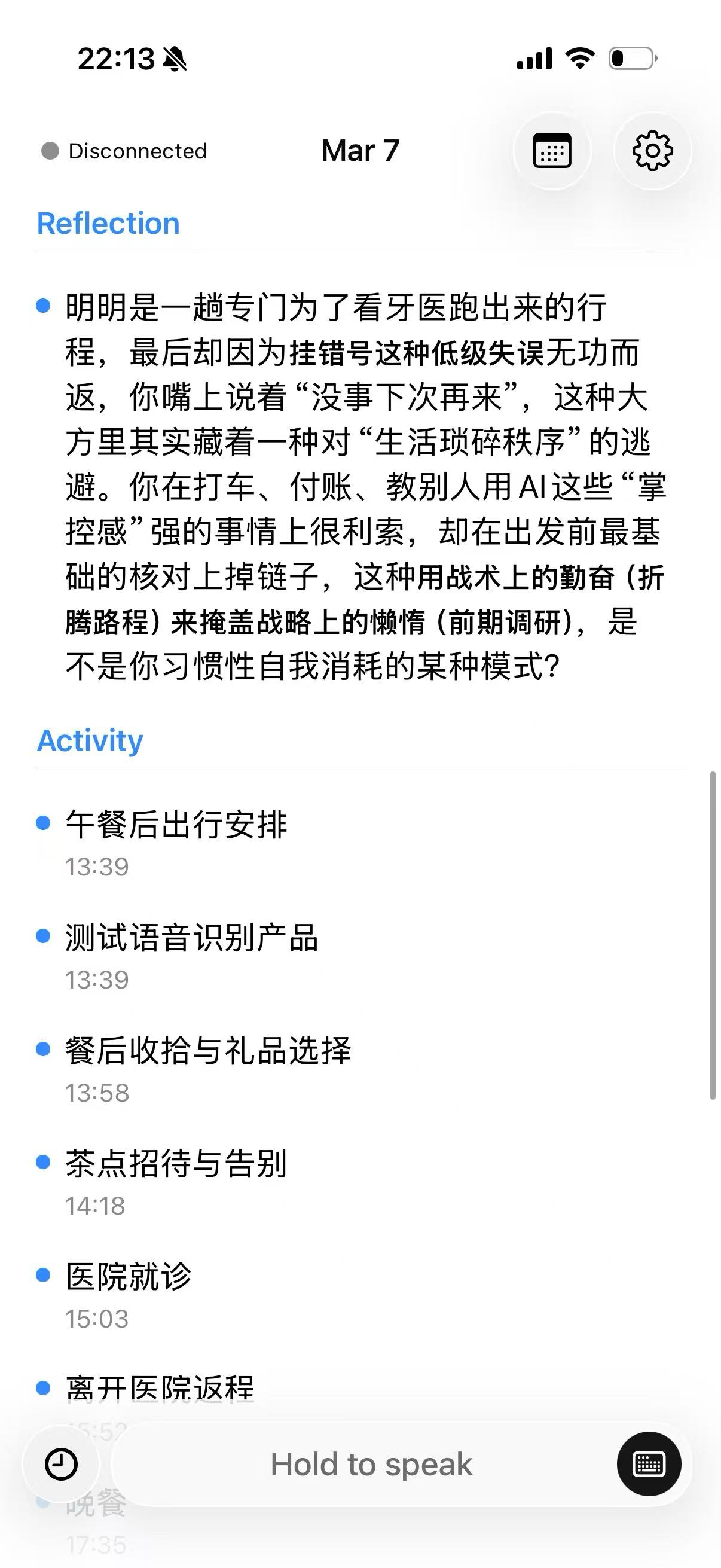Switch to keyboard input
721x1568 pixels.
(649, 1464)
